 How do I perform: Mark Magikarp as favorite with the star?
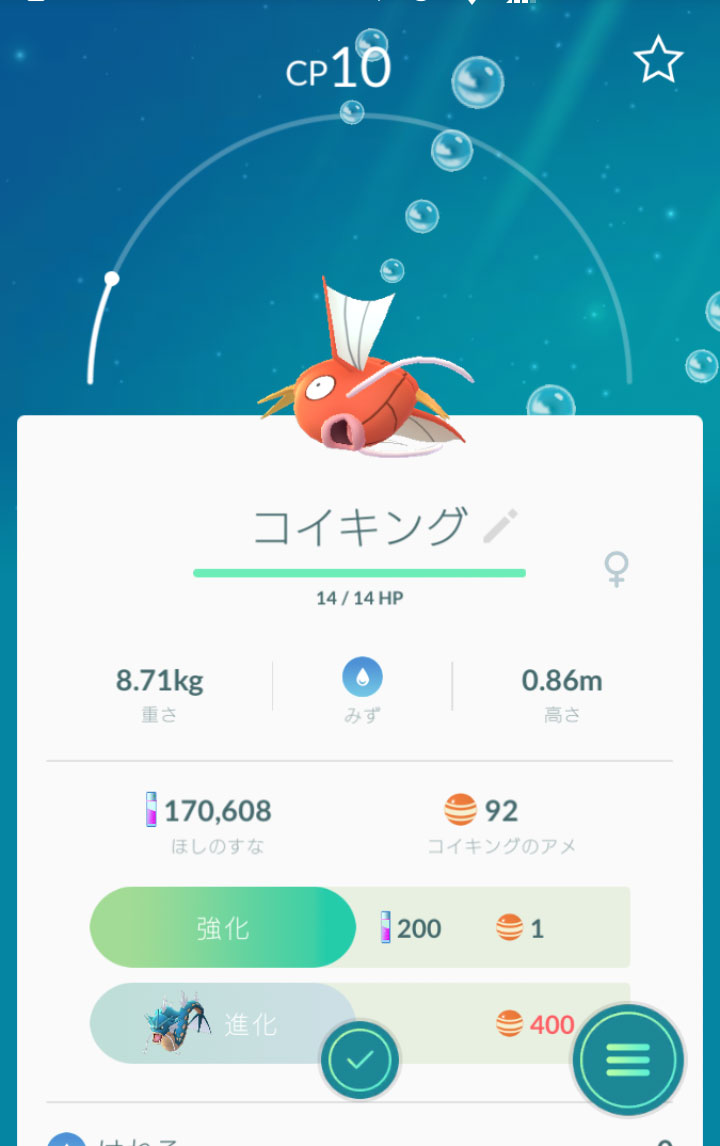(658, 61)
